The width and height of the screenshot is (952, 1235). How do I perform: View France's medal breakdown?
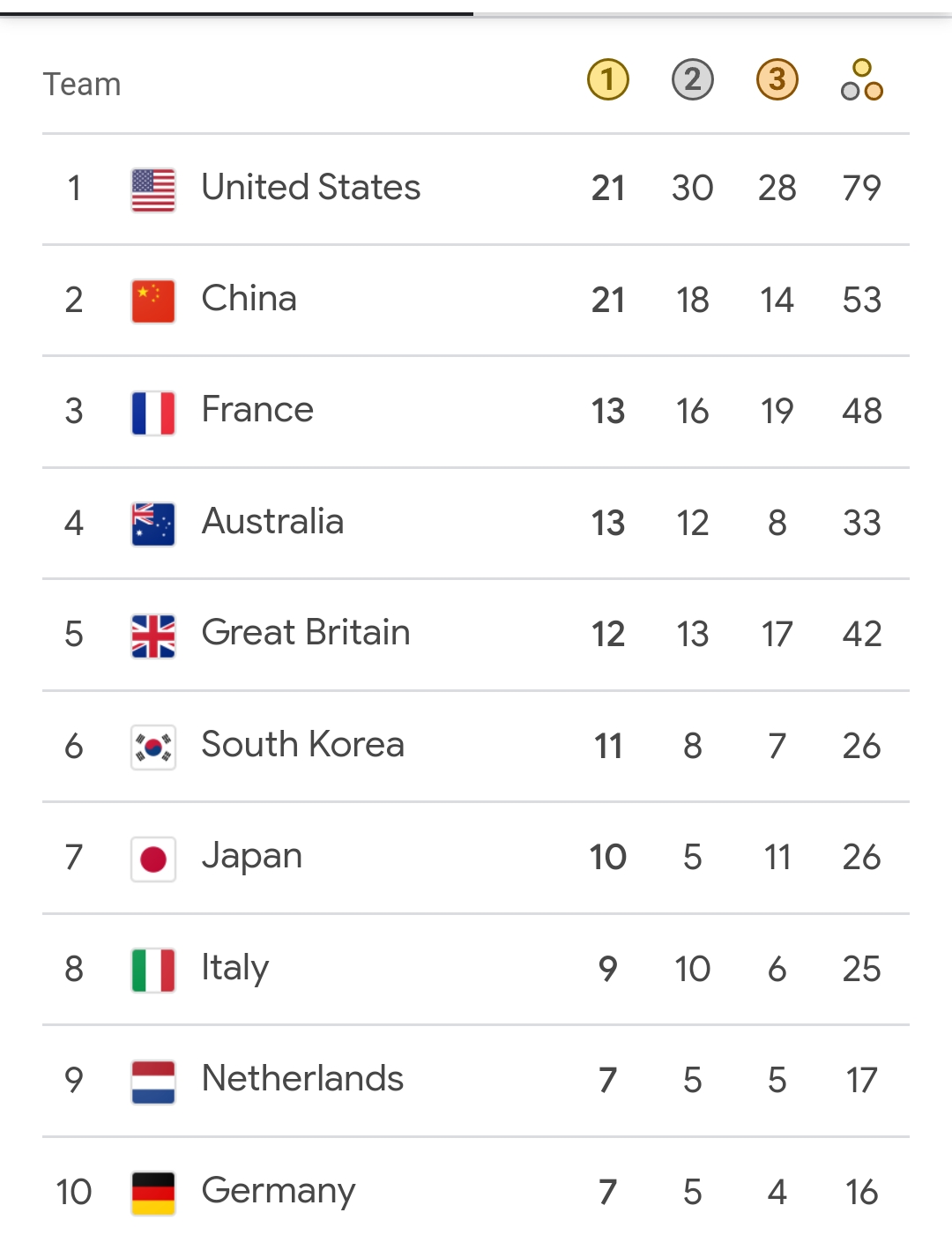(x=257, y=411)
